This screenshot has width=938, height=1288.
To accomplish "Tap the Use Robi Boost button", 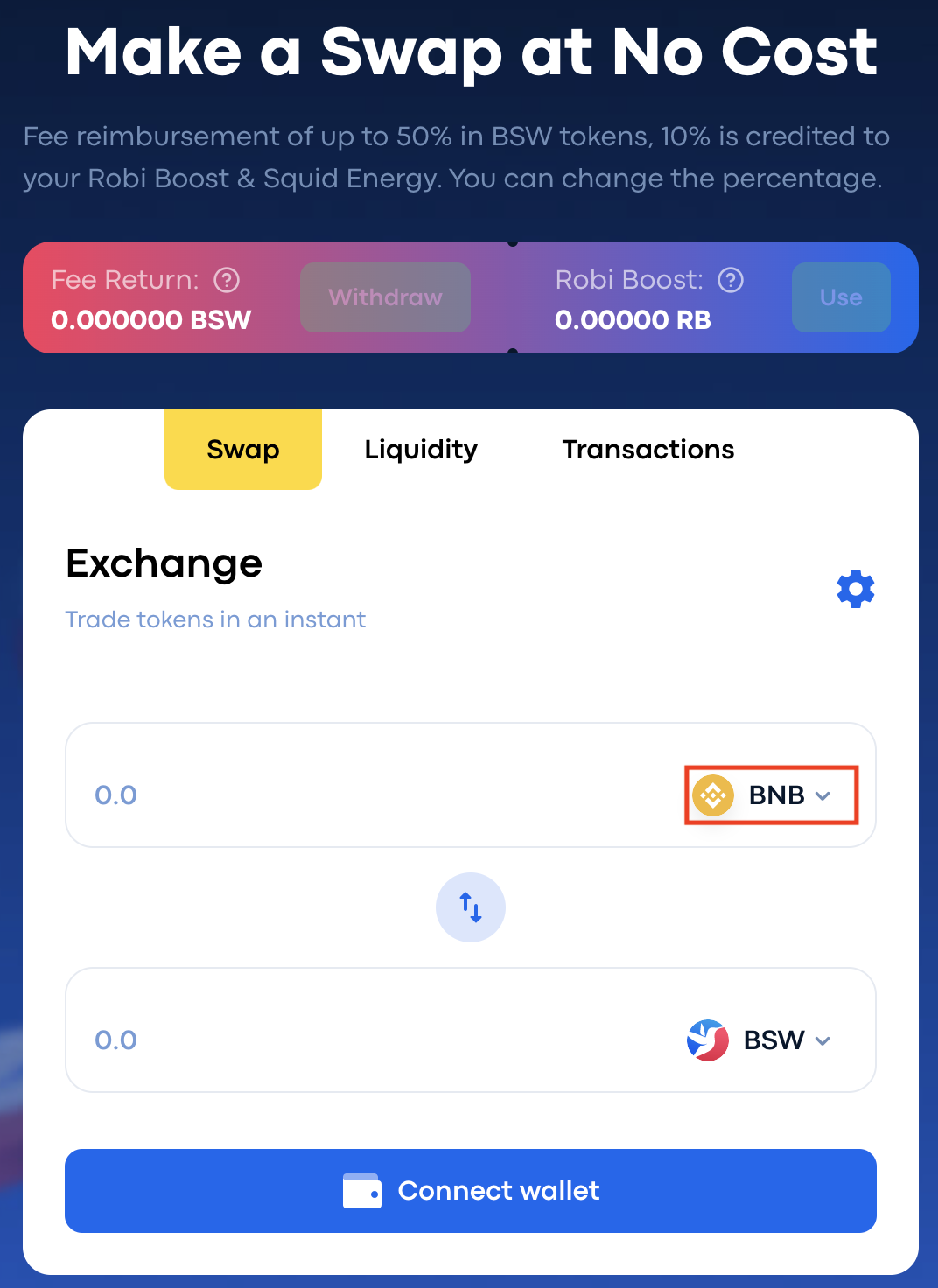I will (840, 297).
